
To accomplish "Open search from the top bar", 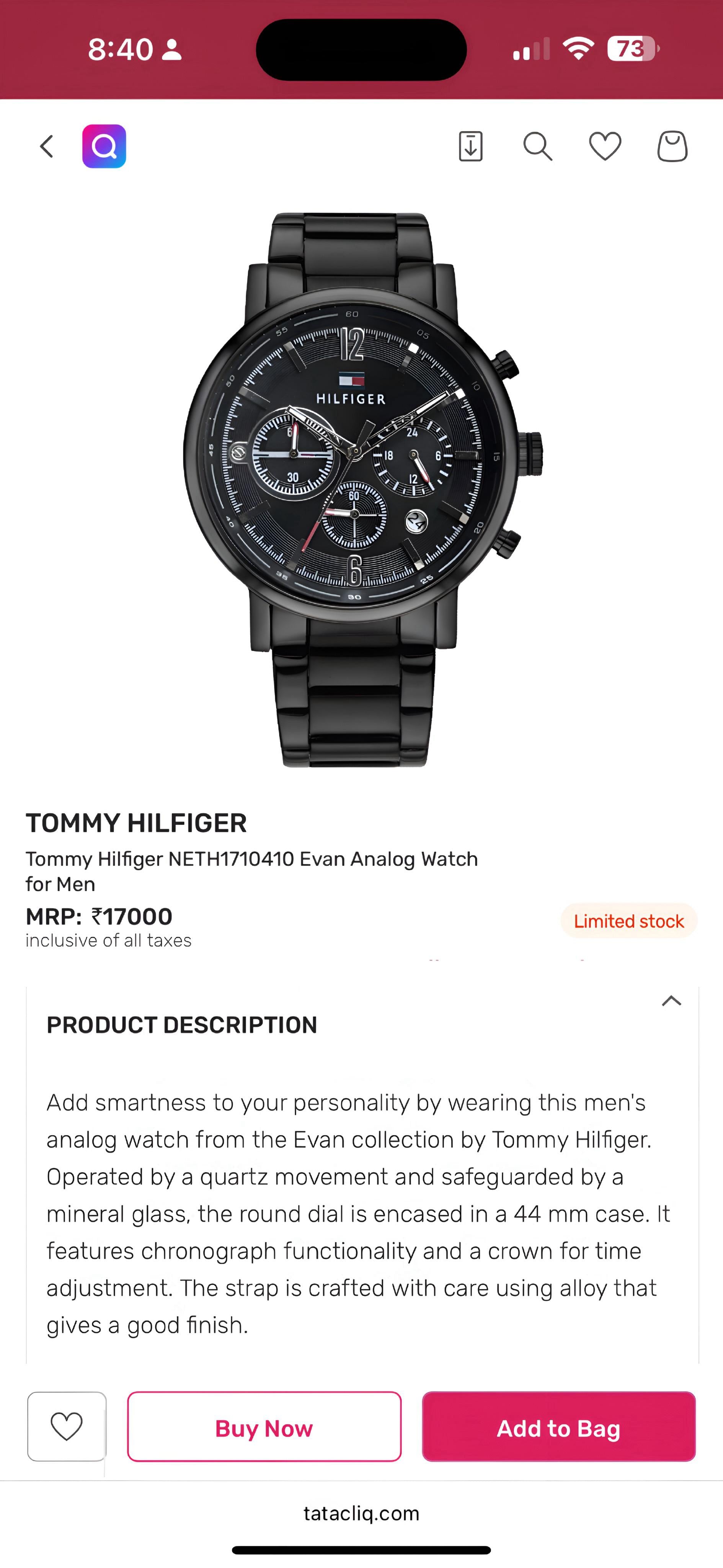I will point(537,146).
